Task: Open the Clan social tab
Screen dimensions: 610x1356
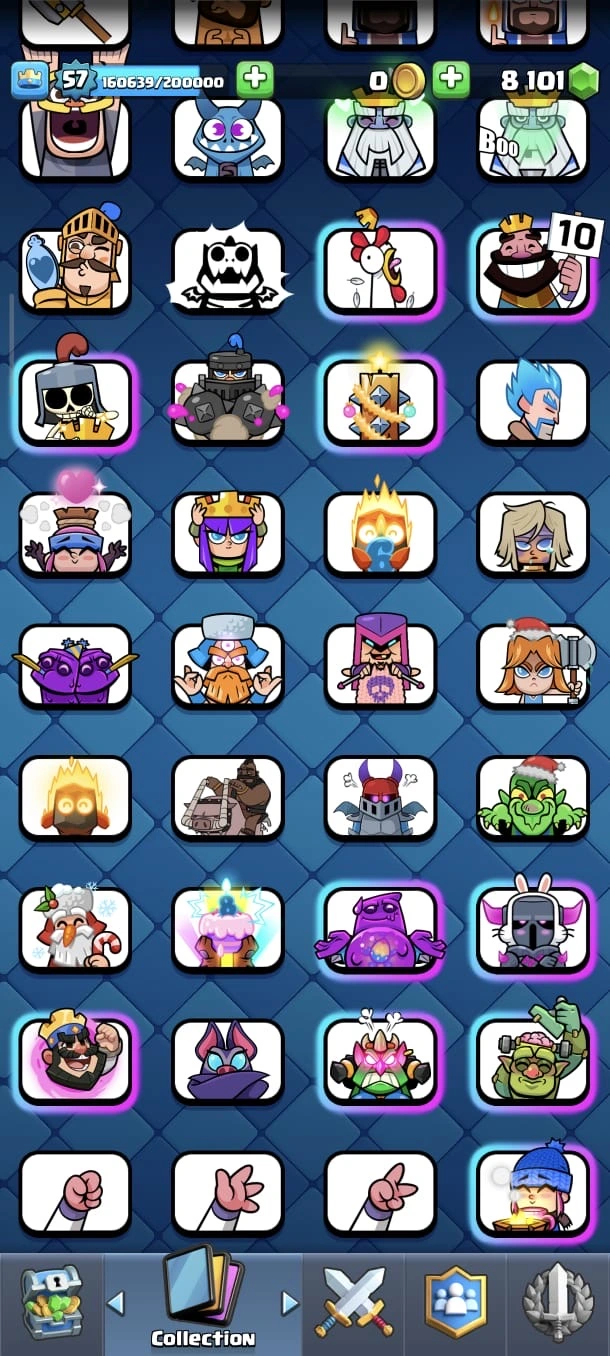Action: tap(456, 1303)
